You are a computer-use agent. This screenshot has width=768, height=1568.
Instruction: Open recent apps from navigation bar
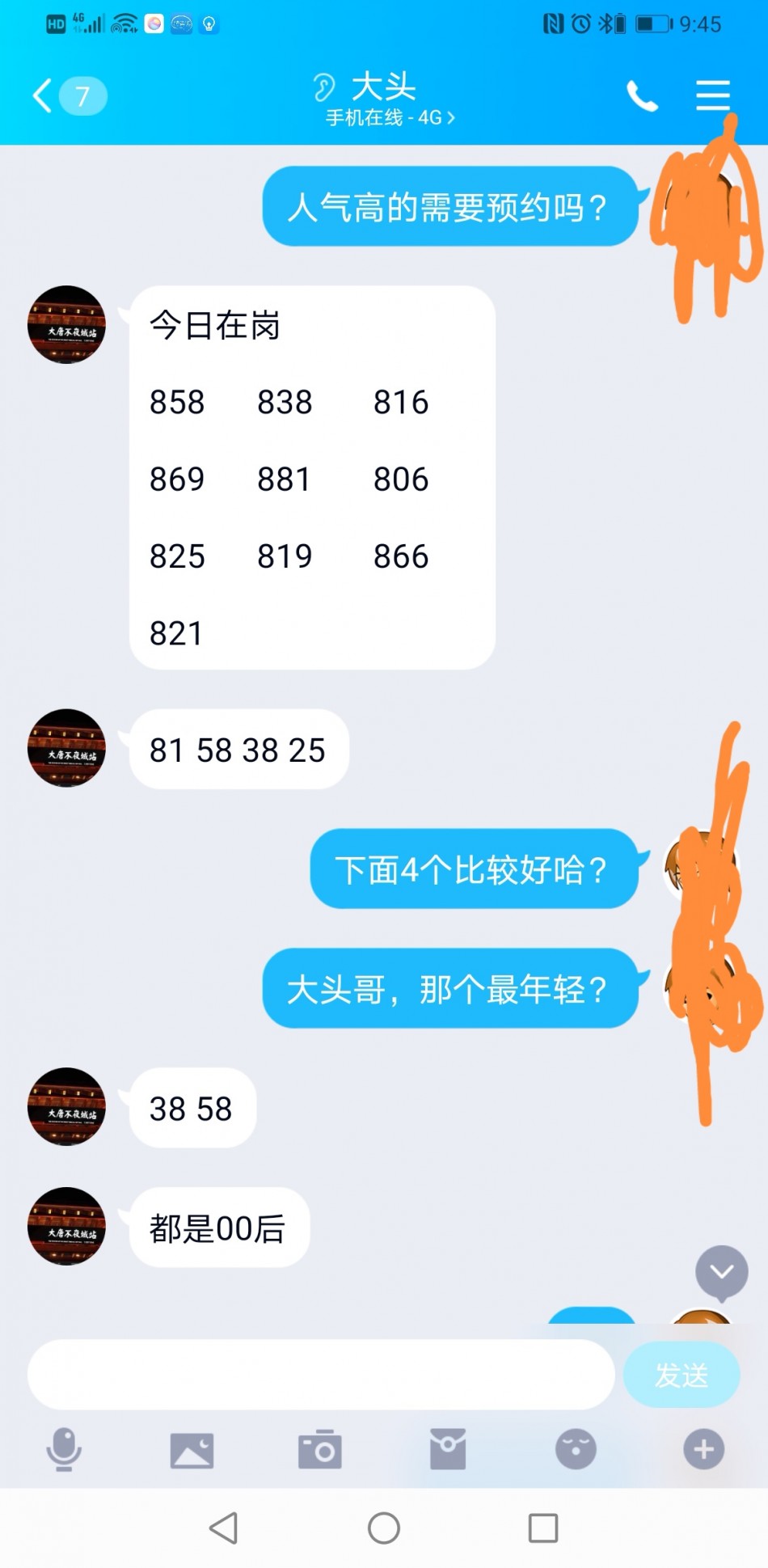point(542,1528)
